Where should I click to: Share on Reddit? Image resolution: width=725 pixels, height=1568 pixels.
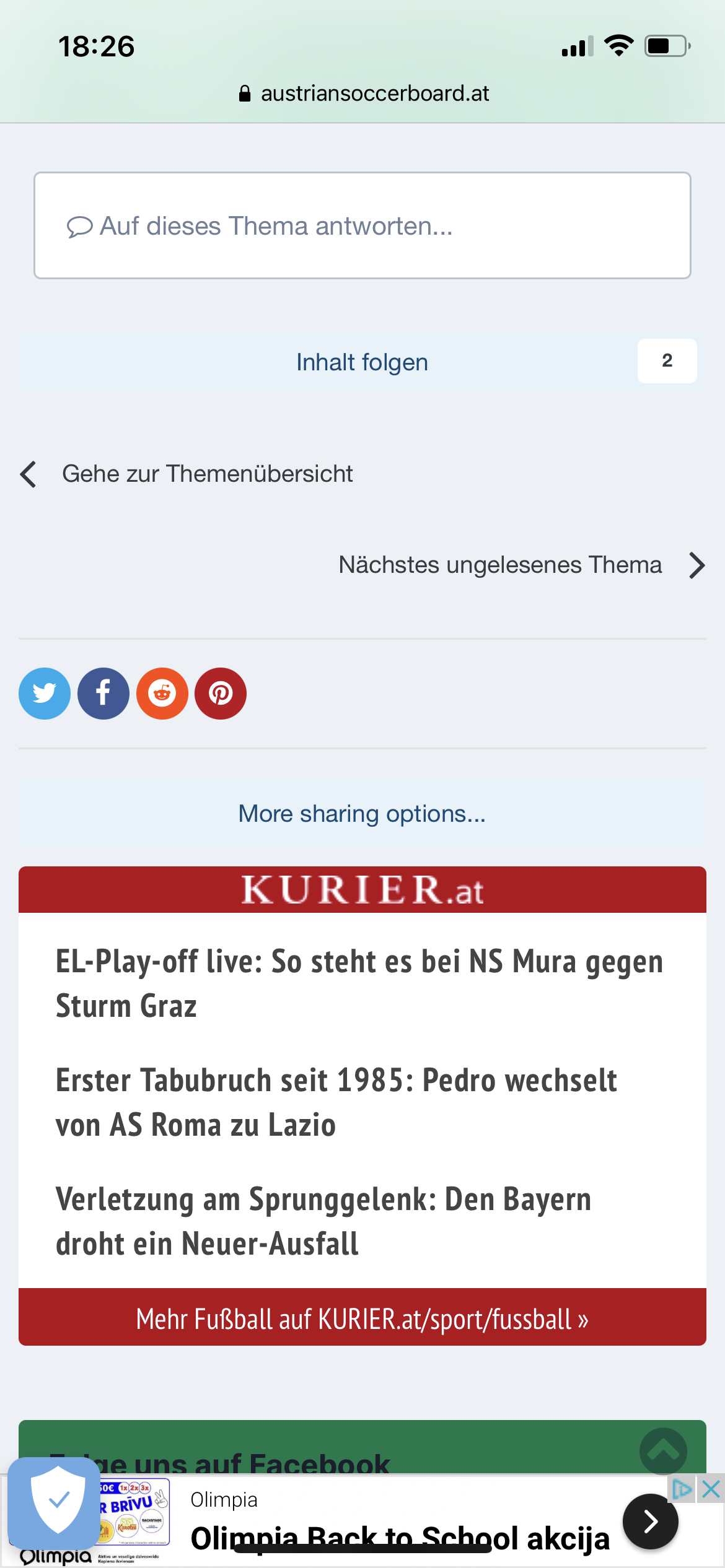click(x=162, y=694)
